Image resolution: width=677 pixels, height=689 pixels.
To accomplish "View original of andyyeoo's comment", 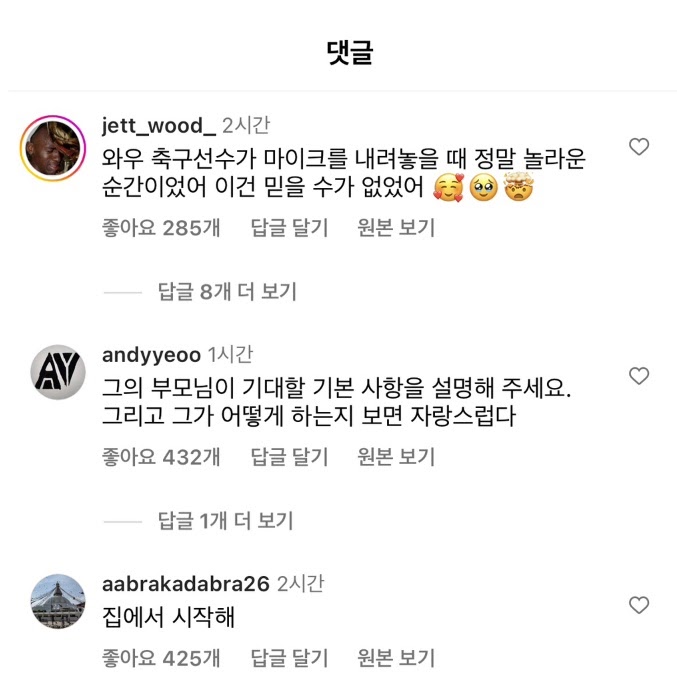I will (x=396, y=457).
